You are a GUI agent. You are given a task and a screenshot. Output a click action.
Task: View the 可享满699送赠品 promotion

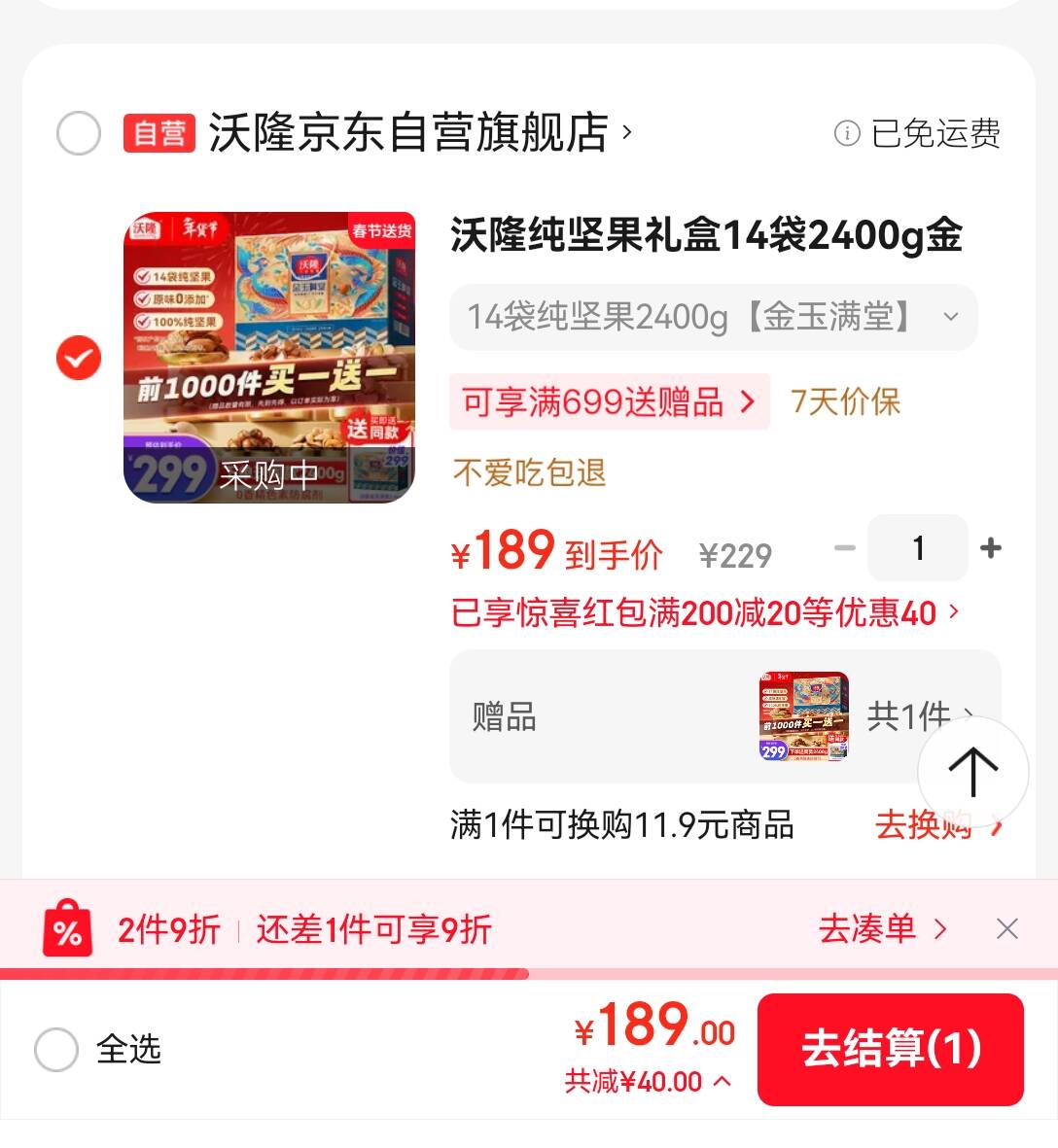point(609,401)
